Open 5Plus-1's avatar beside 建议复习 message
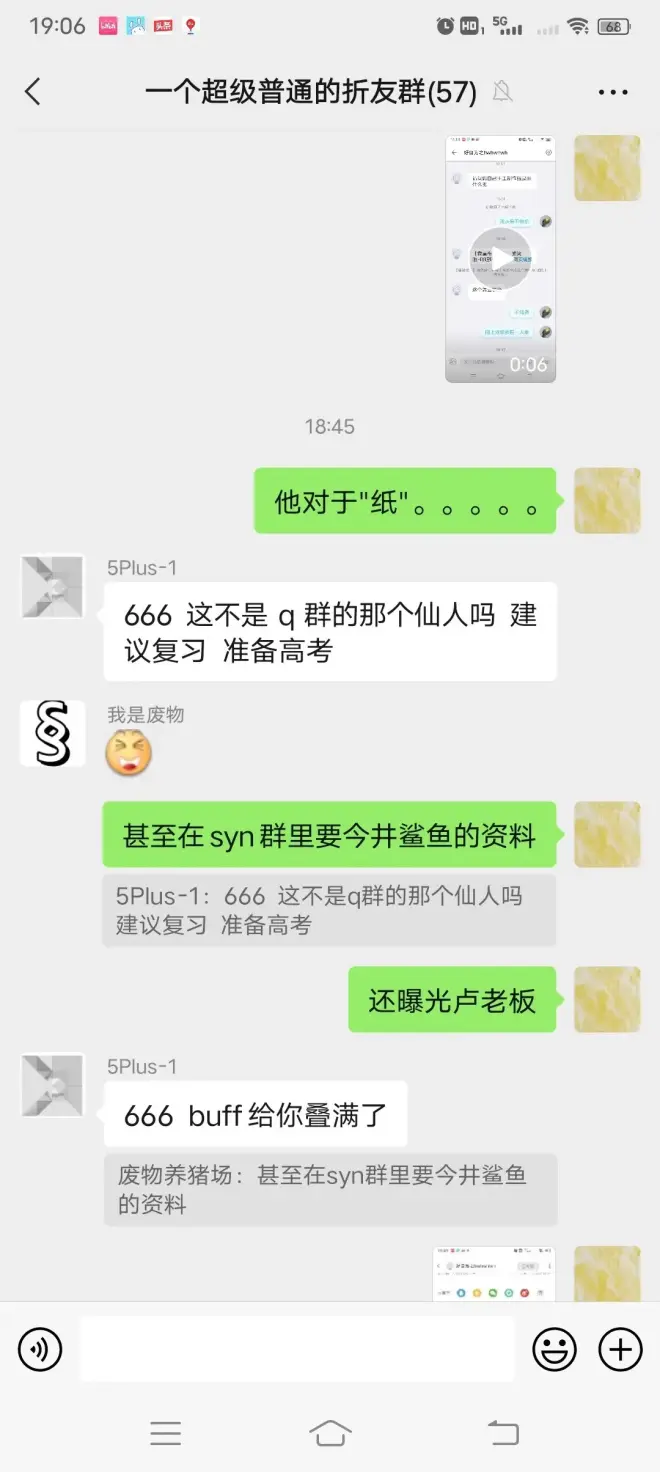Viewport: 660px width, 1472px height. click(x=53, y=587)
